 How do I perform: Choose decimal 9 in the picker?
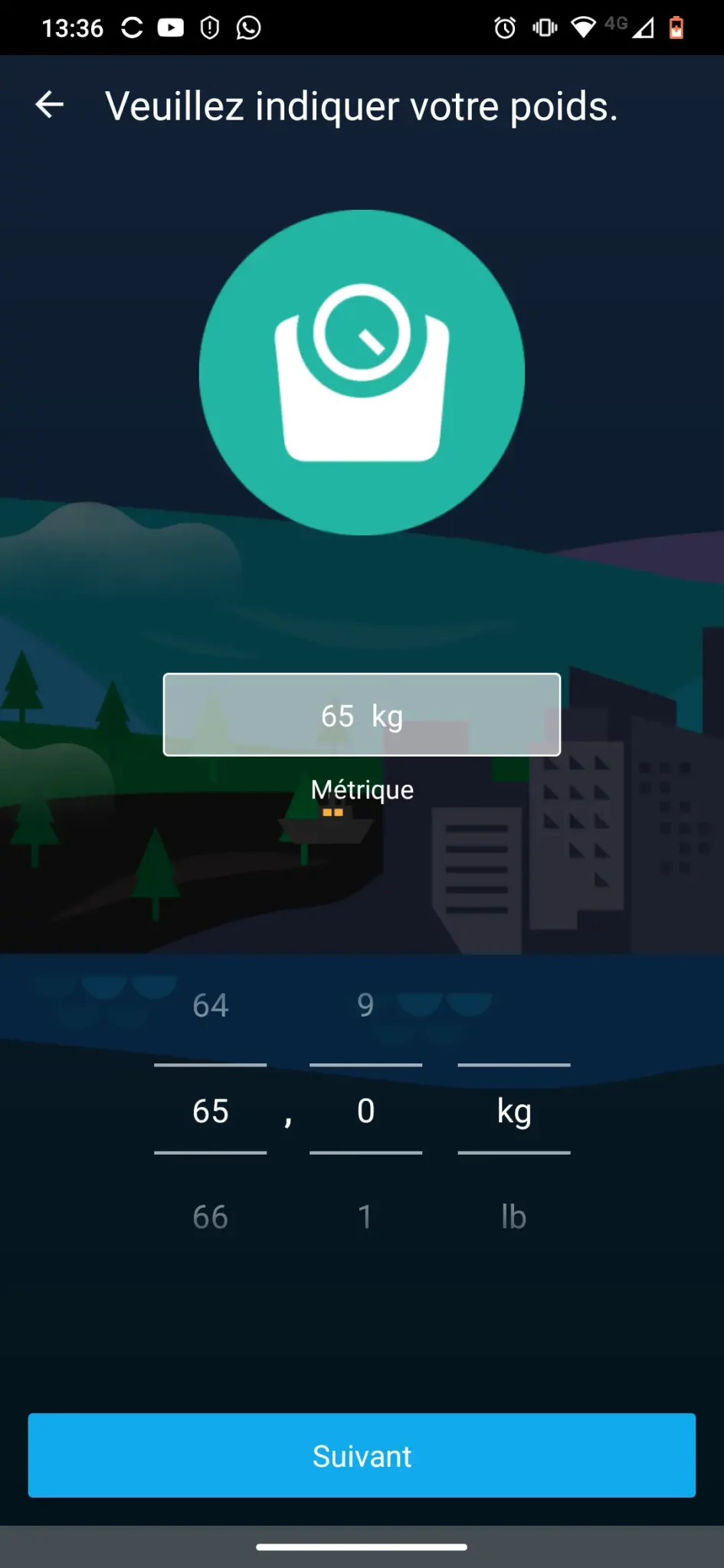click(x=365, y=1005)
